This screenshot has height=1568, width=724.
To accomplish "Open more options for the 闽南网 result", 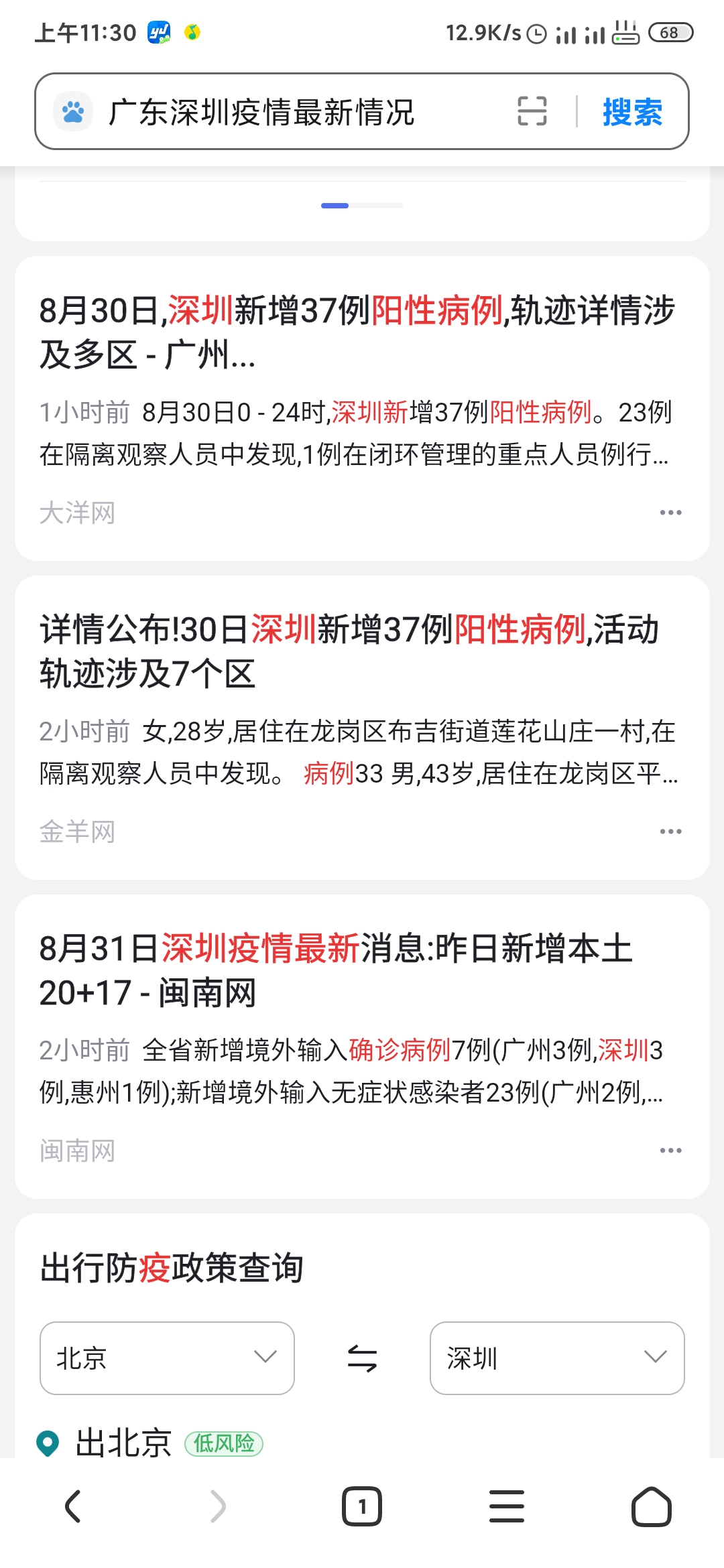I will [x=670, y=1151].
